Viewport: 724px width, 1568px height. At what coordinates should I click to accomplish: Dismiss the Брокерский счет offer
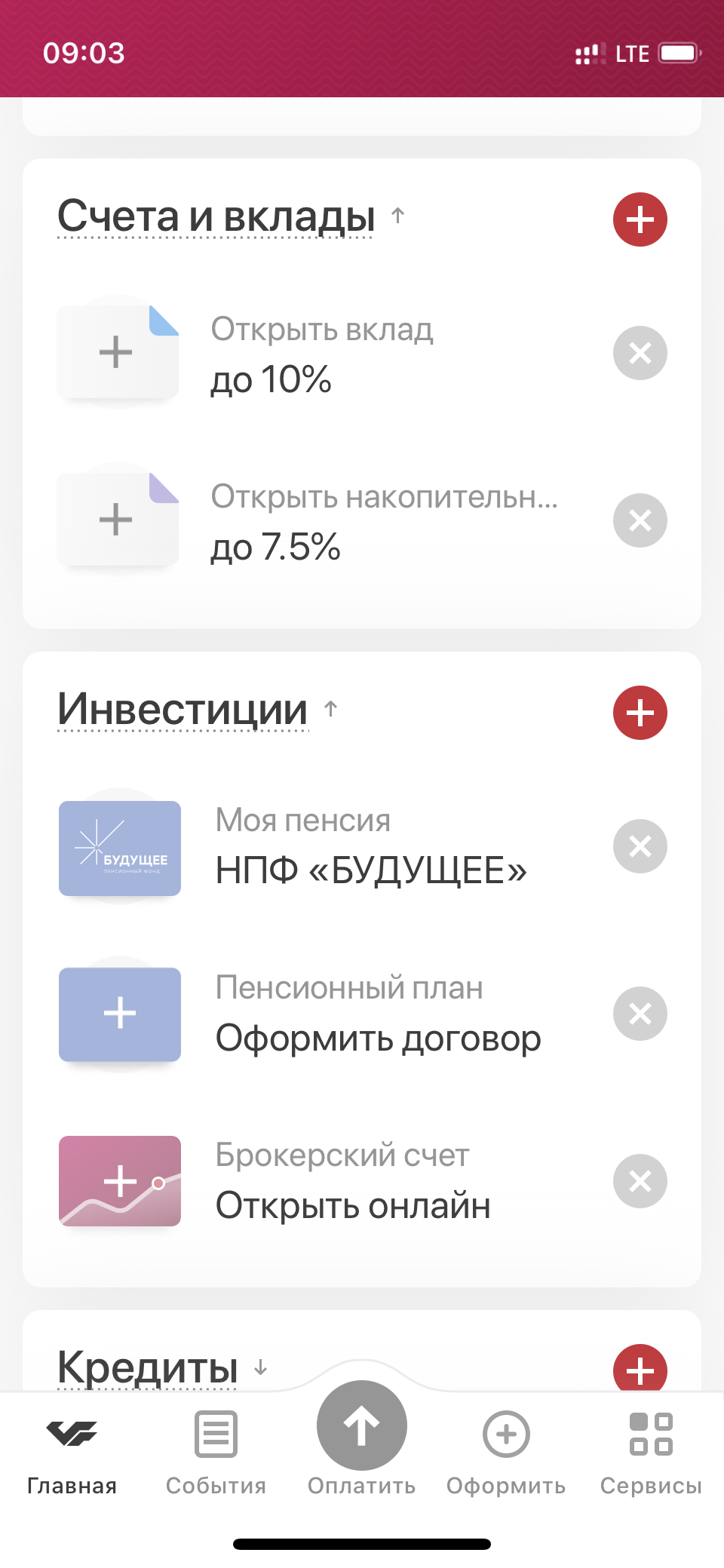tap(640, 1181)
